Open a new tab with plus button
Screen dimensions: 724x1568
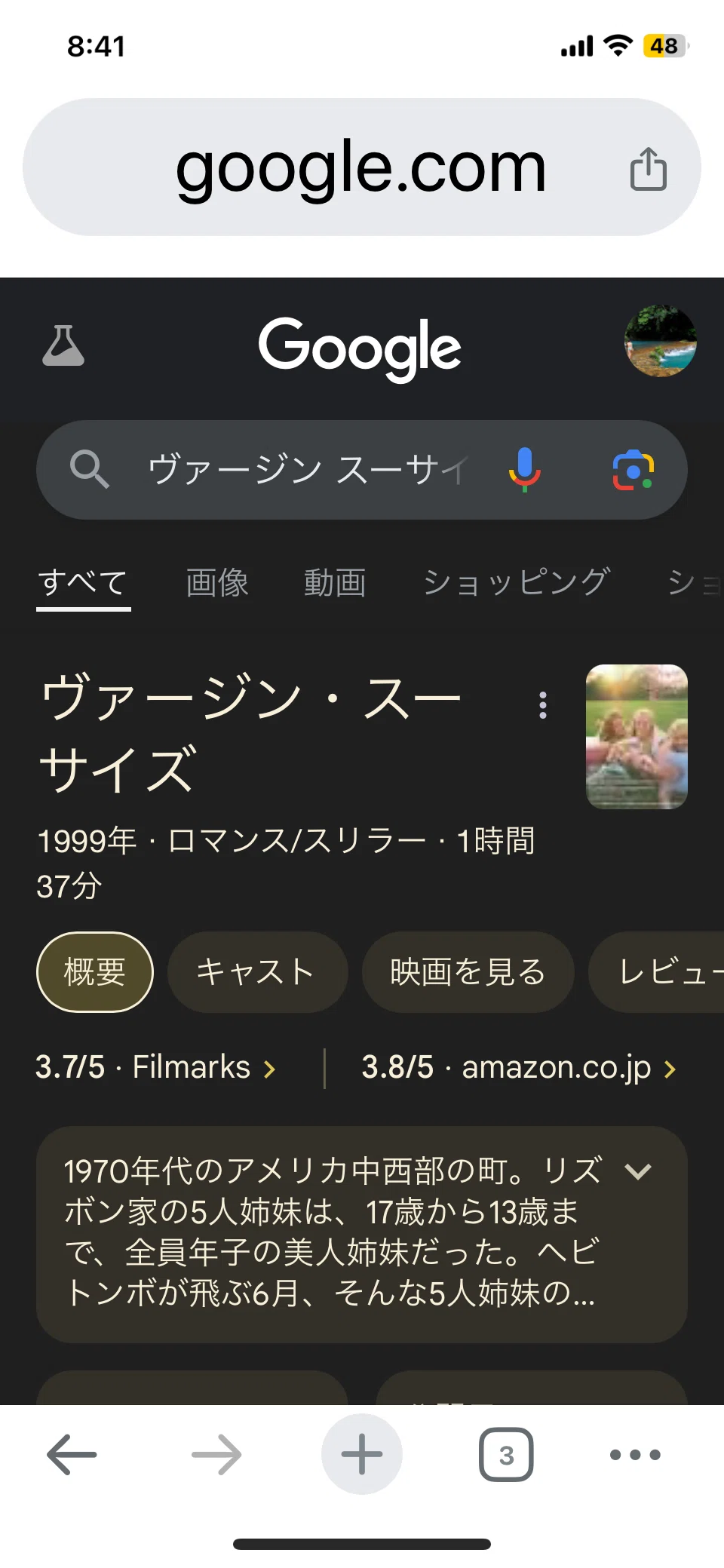tap(362, 1454)
